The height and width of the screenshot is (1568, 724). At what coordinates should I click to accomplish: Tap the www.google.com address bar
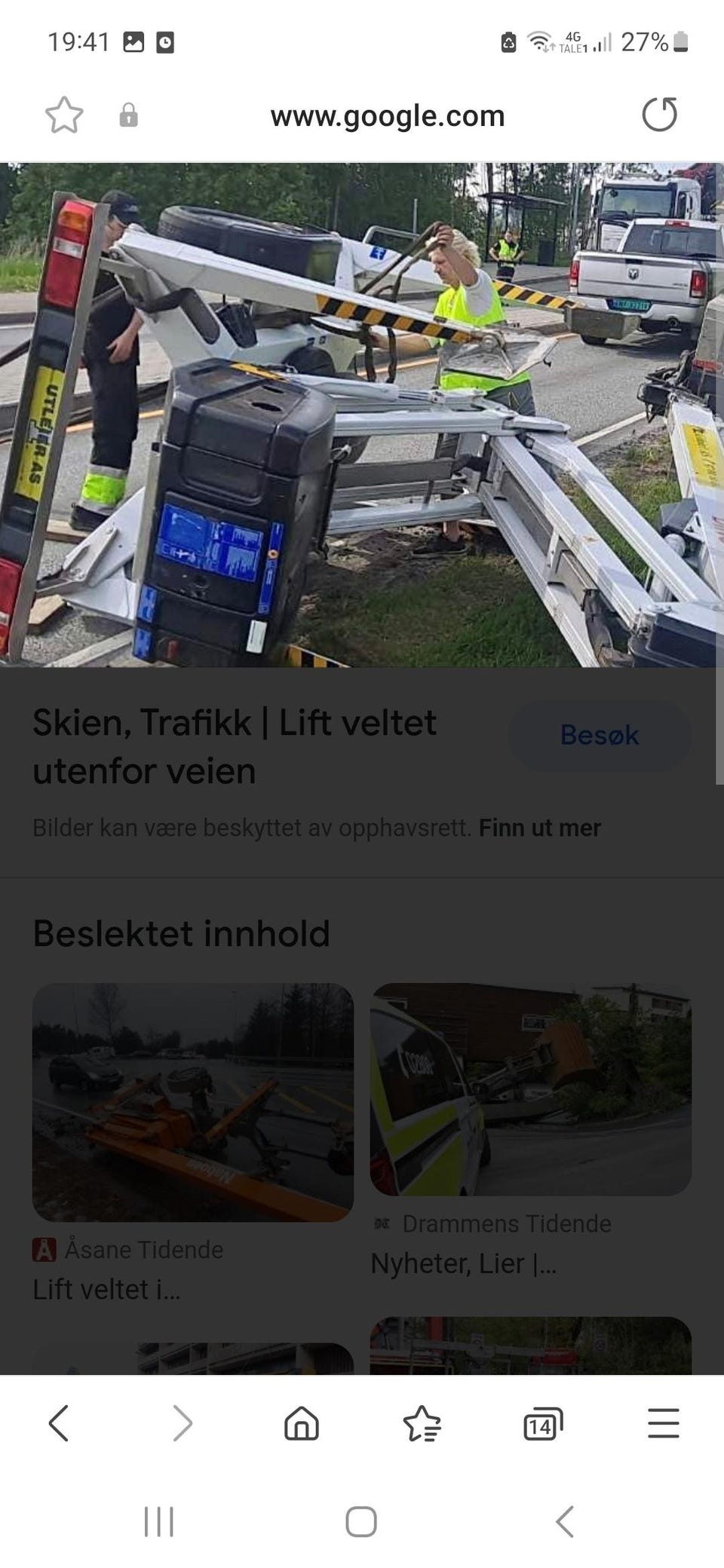[x=386, y=115]
